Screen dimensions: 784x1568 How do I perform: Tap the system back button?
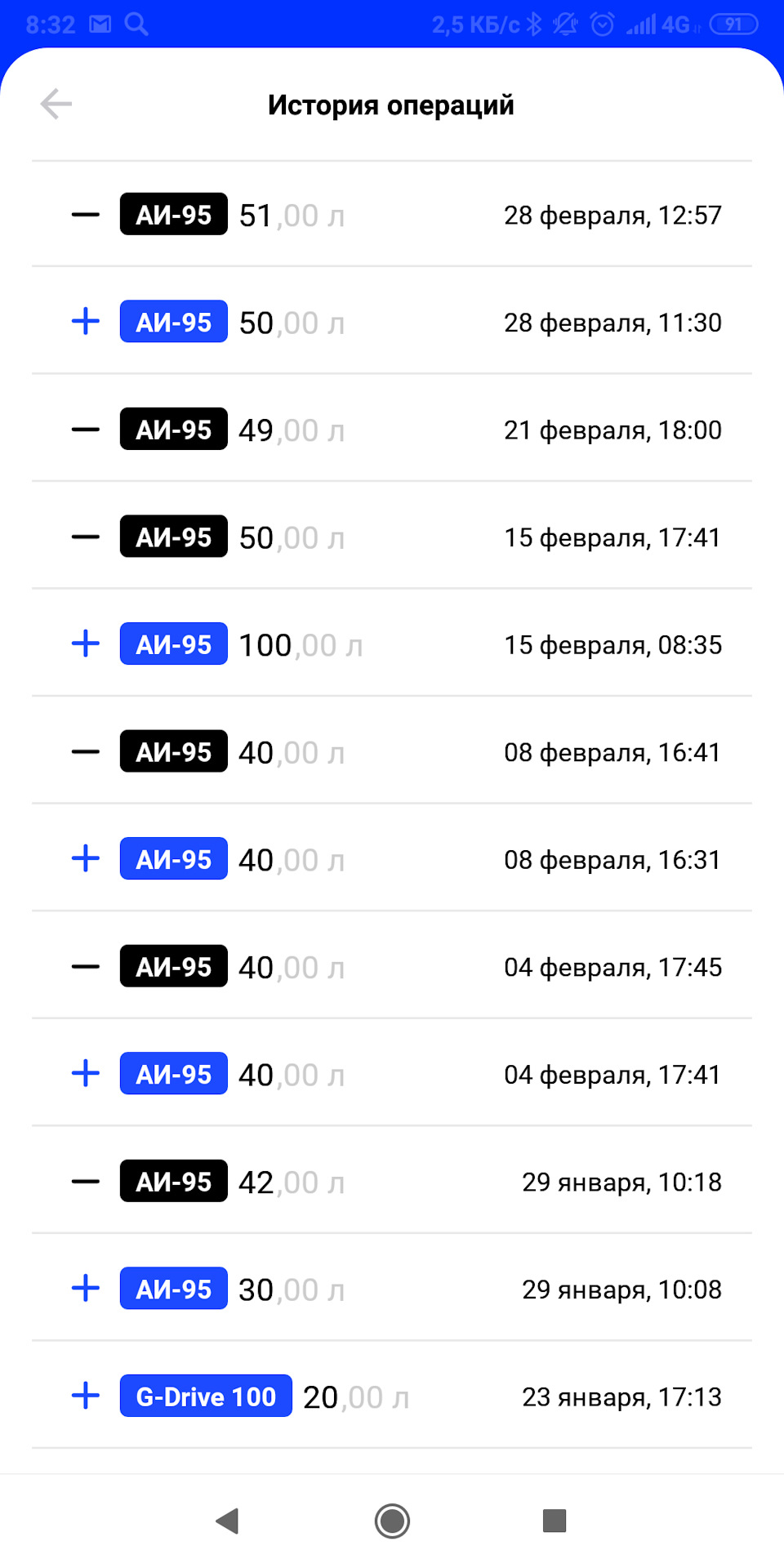coord(227,1521)
